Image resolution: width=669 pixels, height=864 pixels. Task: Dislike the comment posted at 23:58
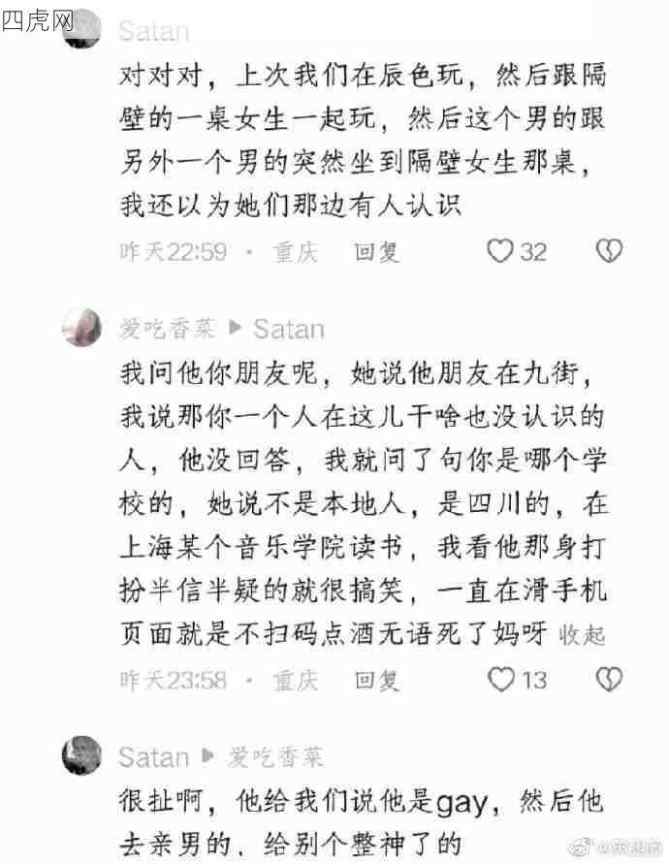coord(609,680)
